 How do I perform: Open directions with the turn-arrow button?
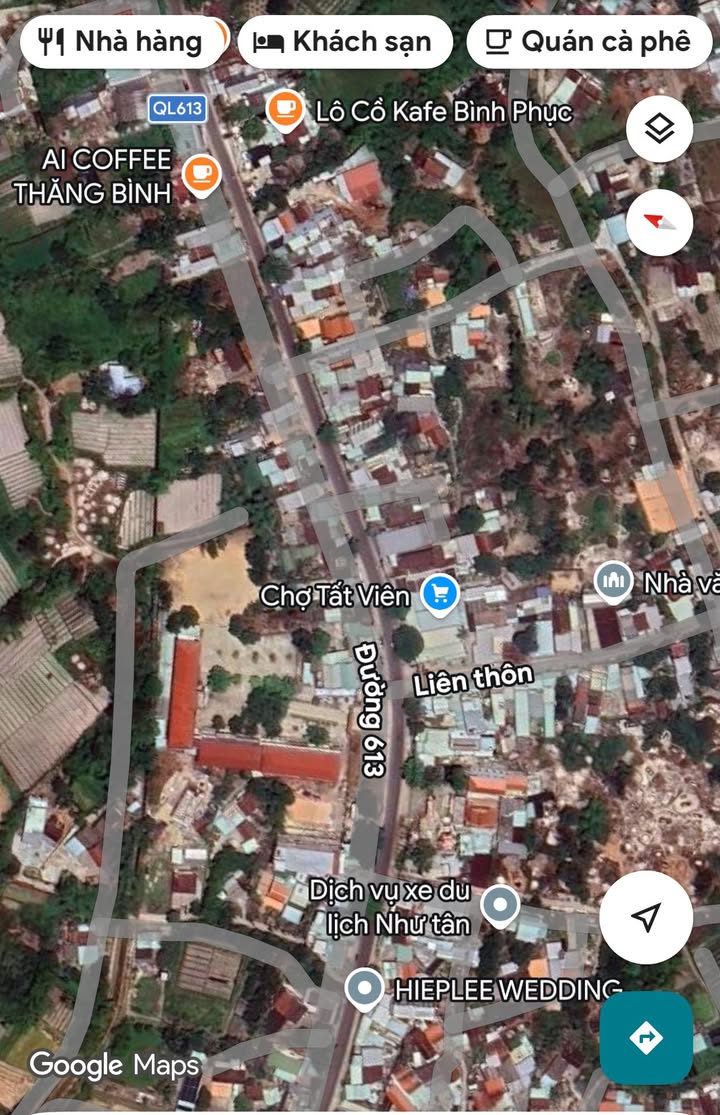click(x=646, y=1037)
